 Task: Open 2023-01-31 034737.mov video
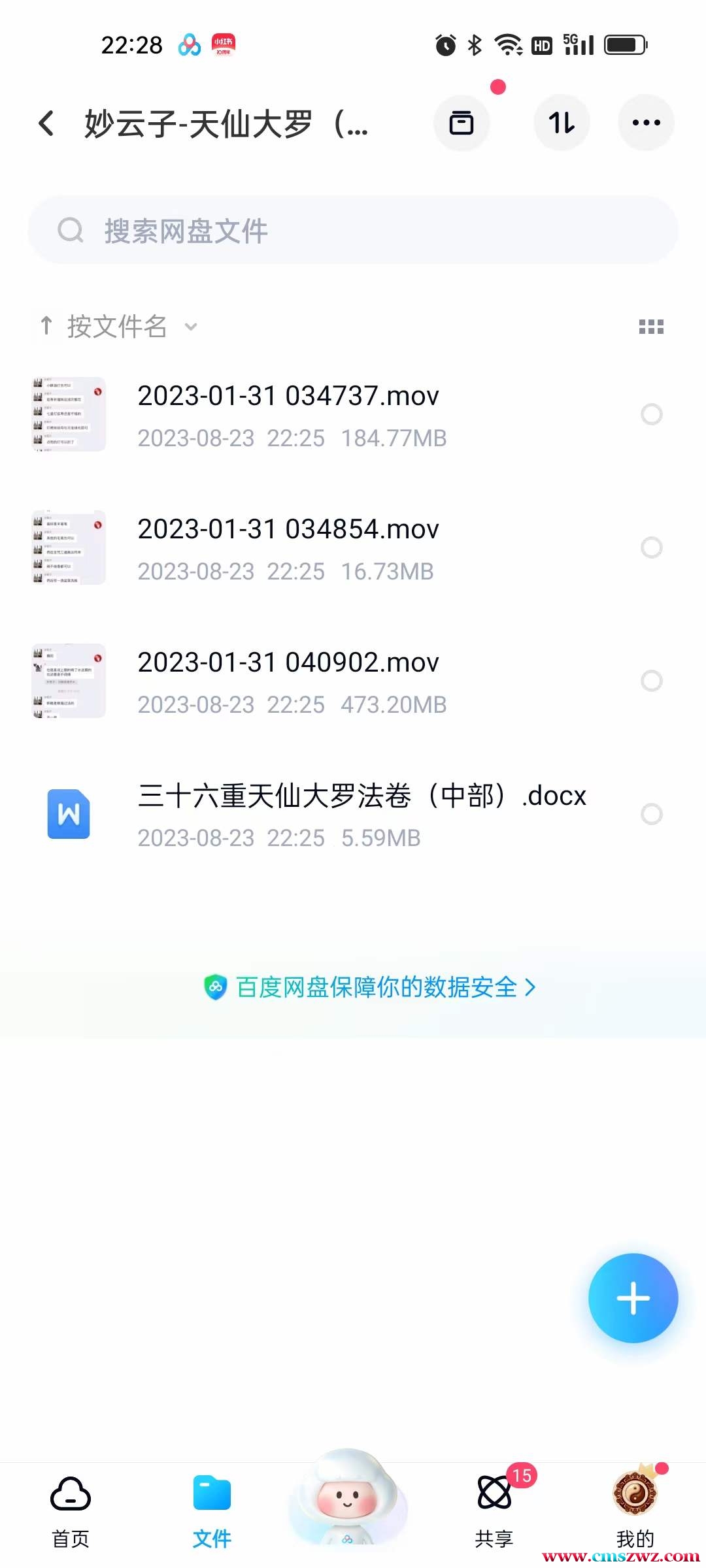pos(288,414)
